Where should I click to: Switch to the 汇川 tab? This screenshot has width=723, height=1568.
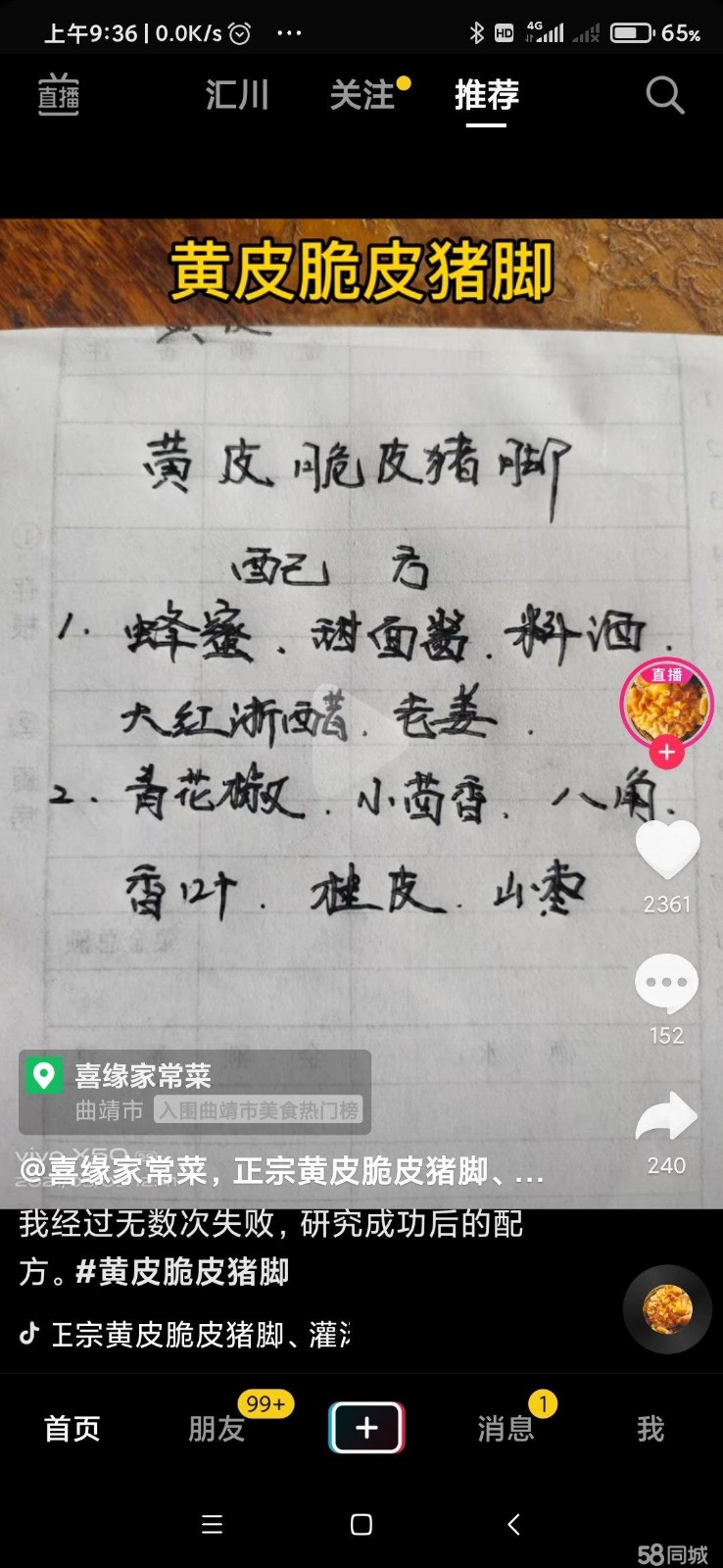point(237,95)
